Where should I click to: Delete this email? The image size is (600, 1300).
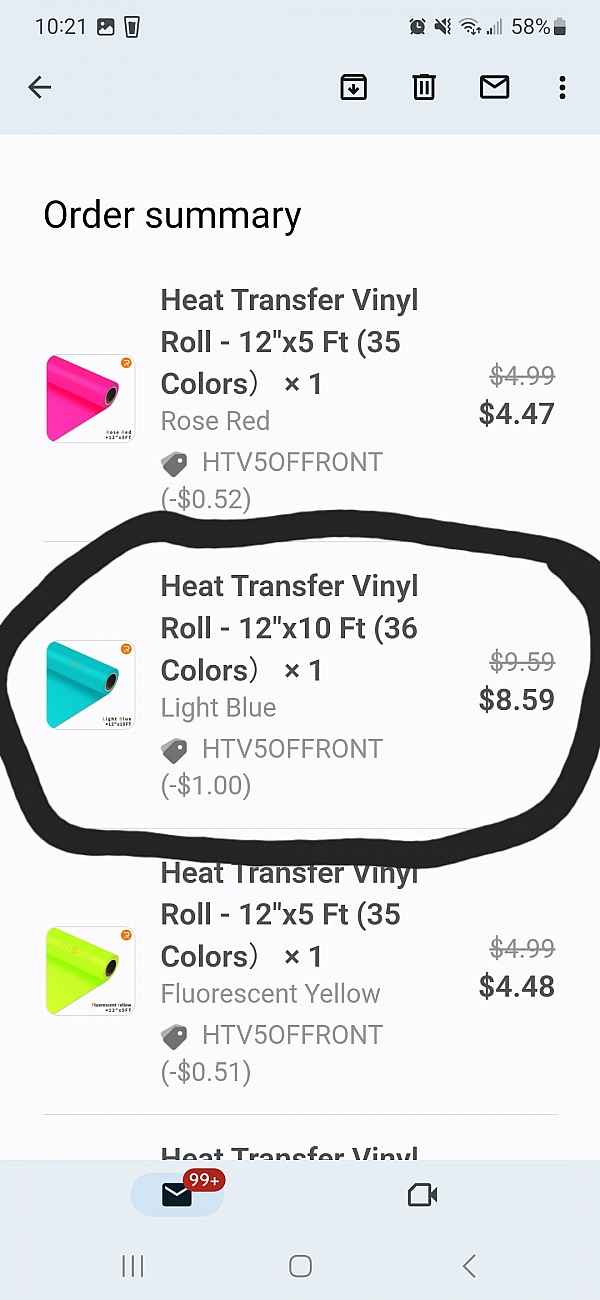click(424, 88)
